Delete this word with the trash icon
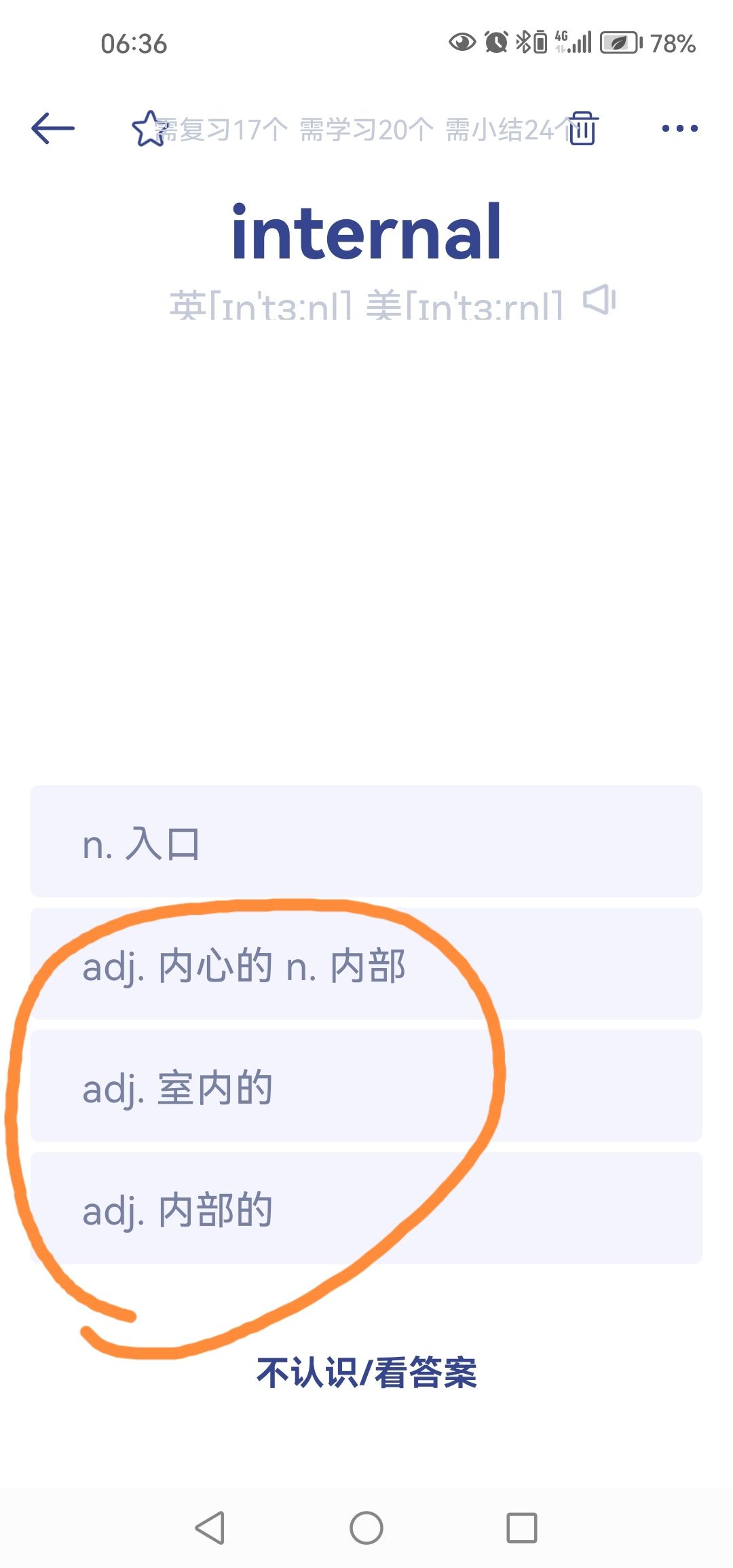 pyautogui.click(x=582, y=128)
